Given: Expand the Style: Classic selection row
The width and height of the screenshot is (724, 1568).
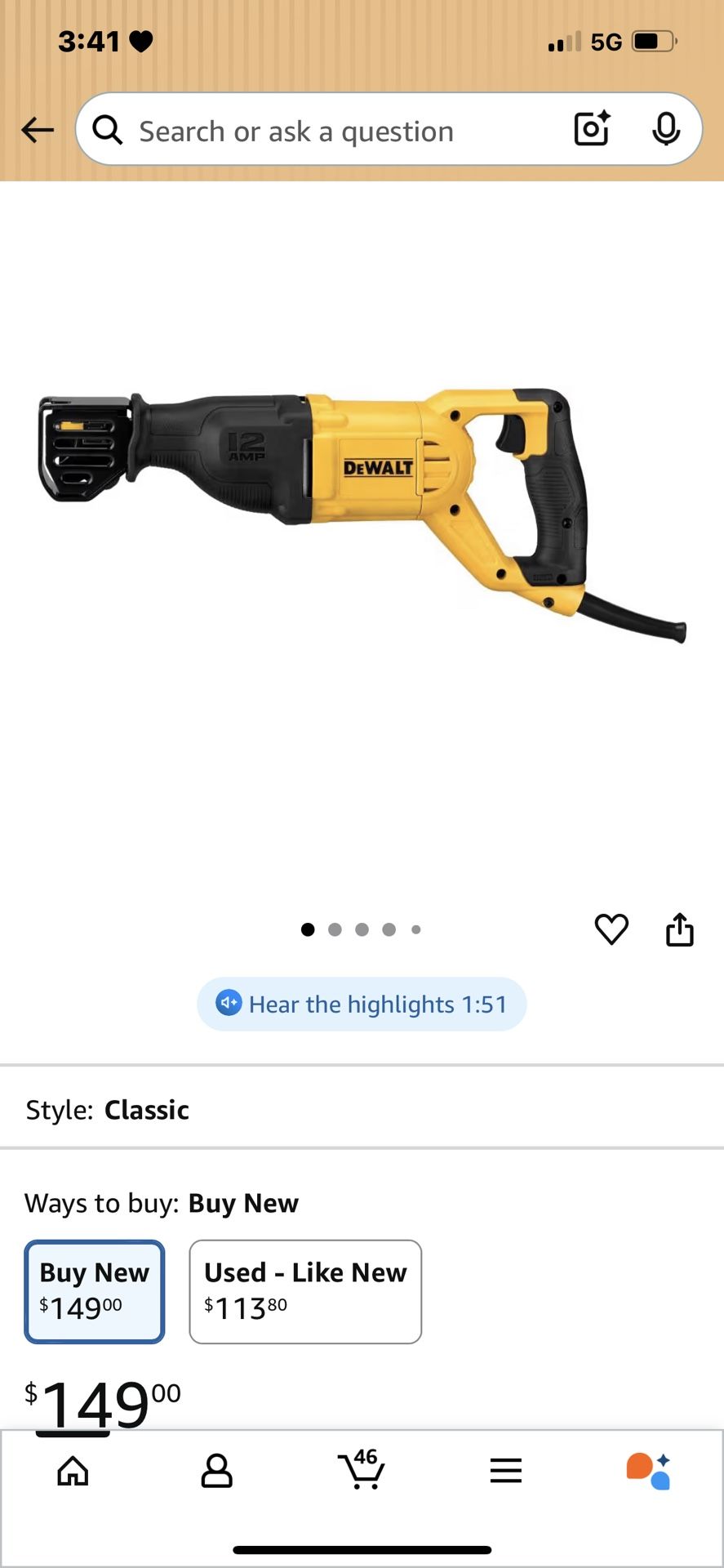Looking at the screenshot, I should [362, 1109].
